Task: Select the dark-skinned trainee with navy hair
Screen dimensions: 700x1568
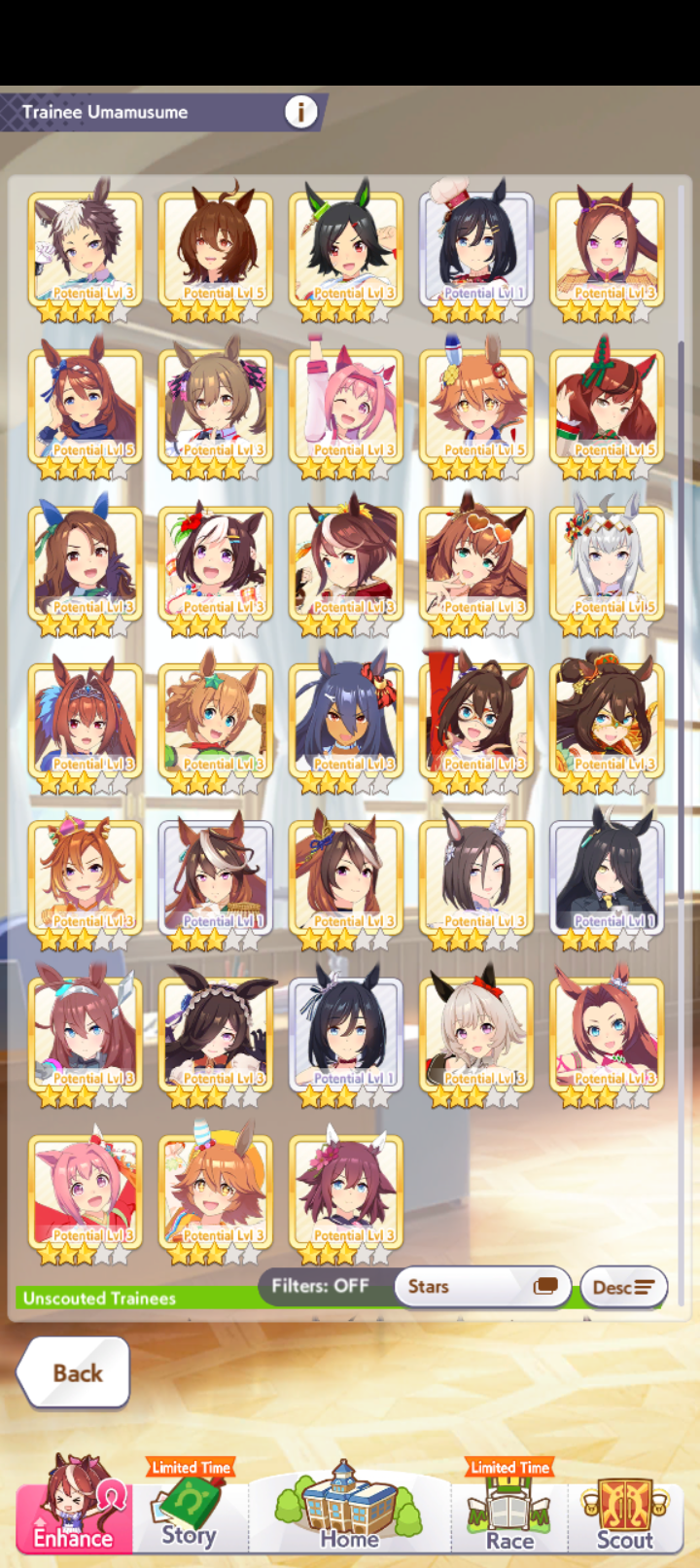Action: (346, 723)
